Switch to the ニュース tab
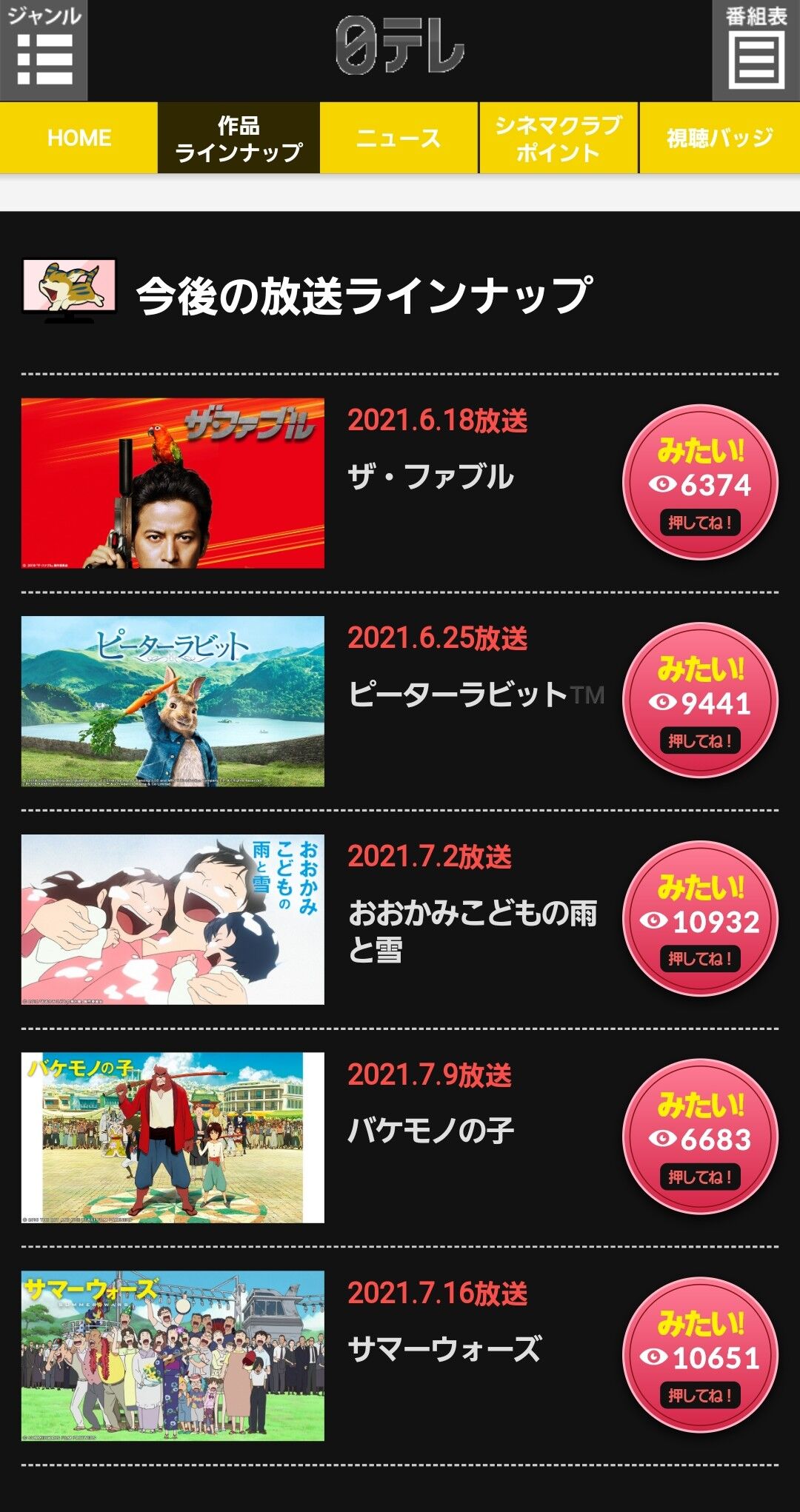This screenshot has height=1512, width=800. point(399,138)
